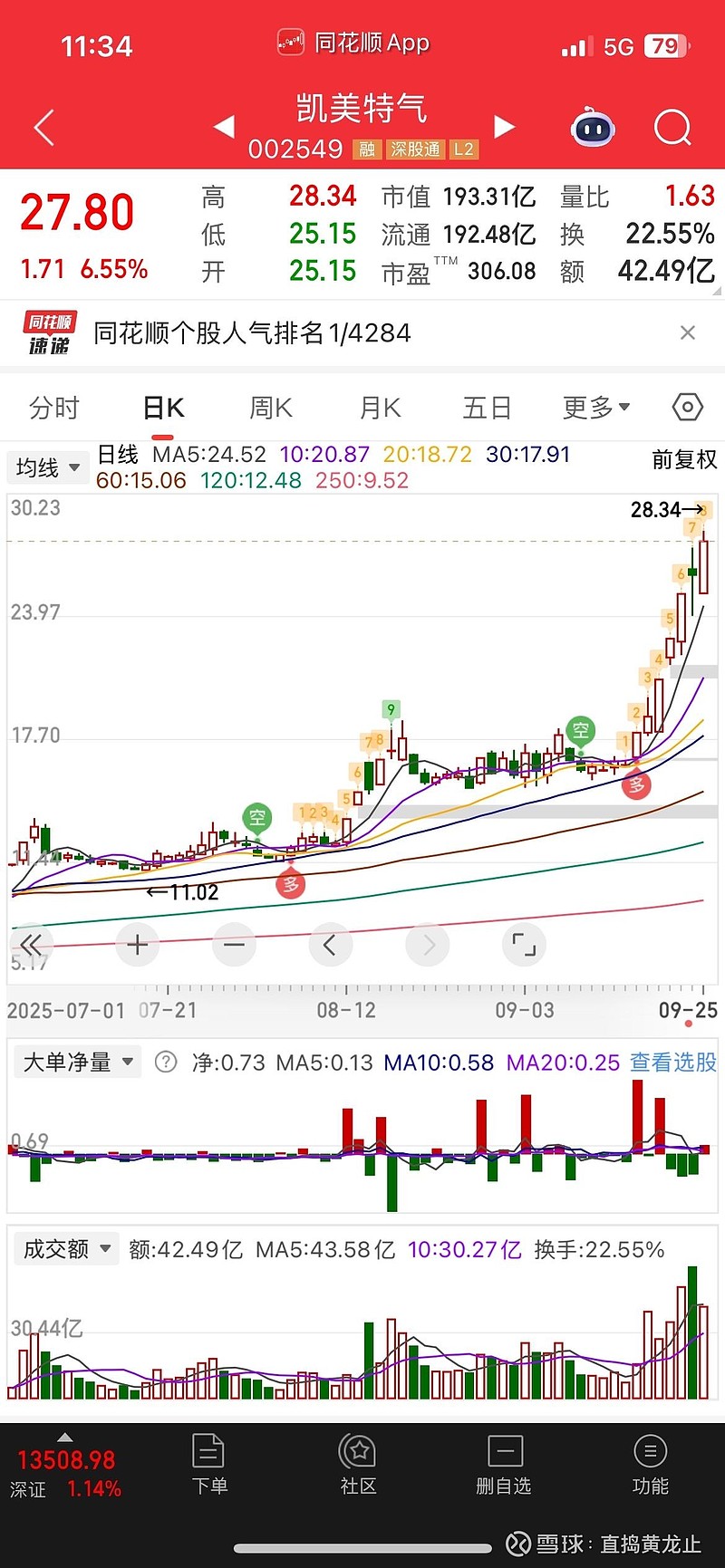Open the 个股人气排名 news item
The width and height of the screenshot is (725, 1568).
point(252,333)
